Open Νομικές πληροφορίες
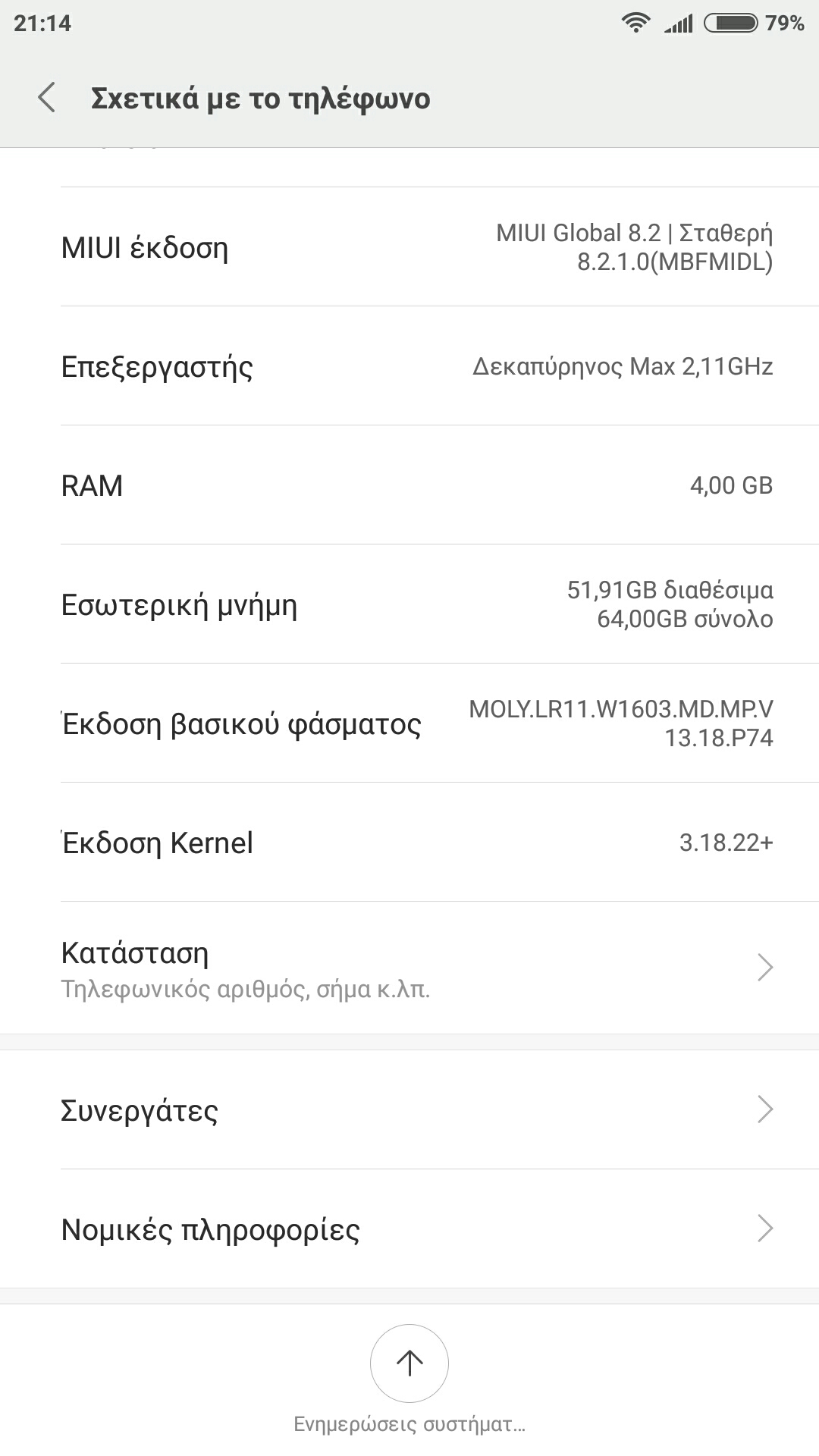Screen dimensions: 819x1456 [409, 1228]
